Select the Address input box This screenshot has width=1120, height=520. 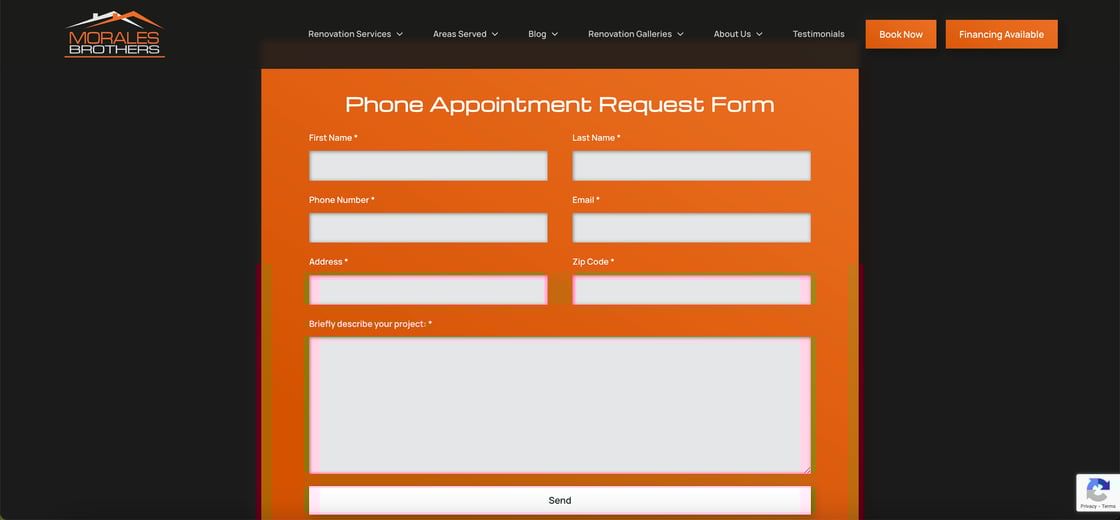point(428,290)
